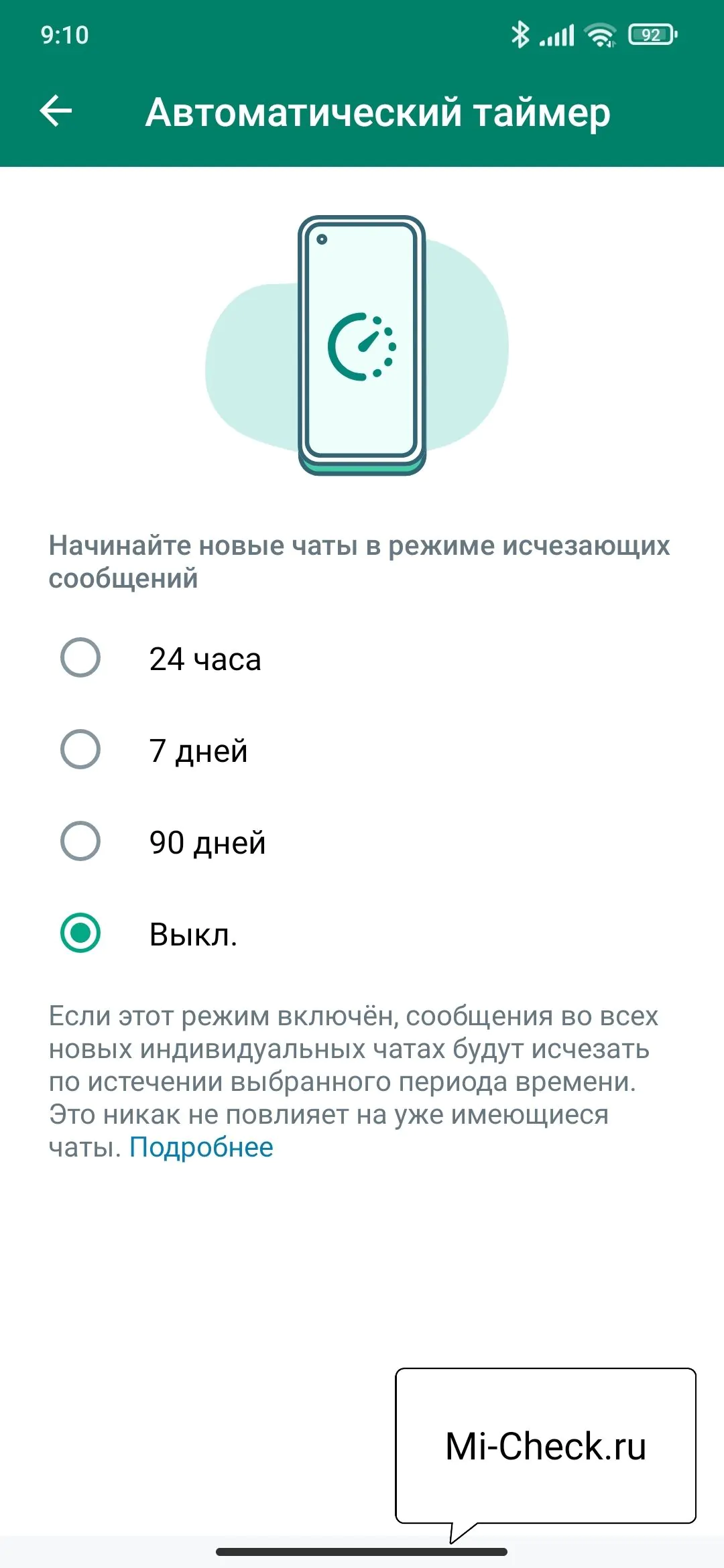724x1568 pixels.
Task: Choose the 7 дней option
Action: pyautogui.click(x=80, y=749)
